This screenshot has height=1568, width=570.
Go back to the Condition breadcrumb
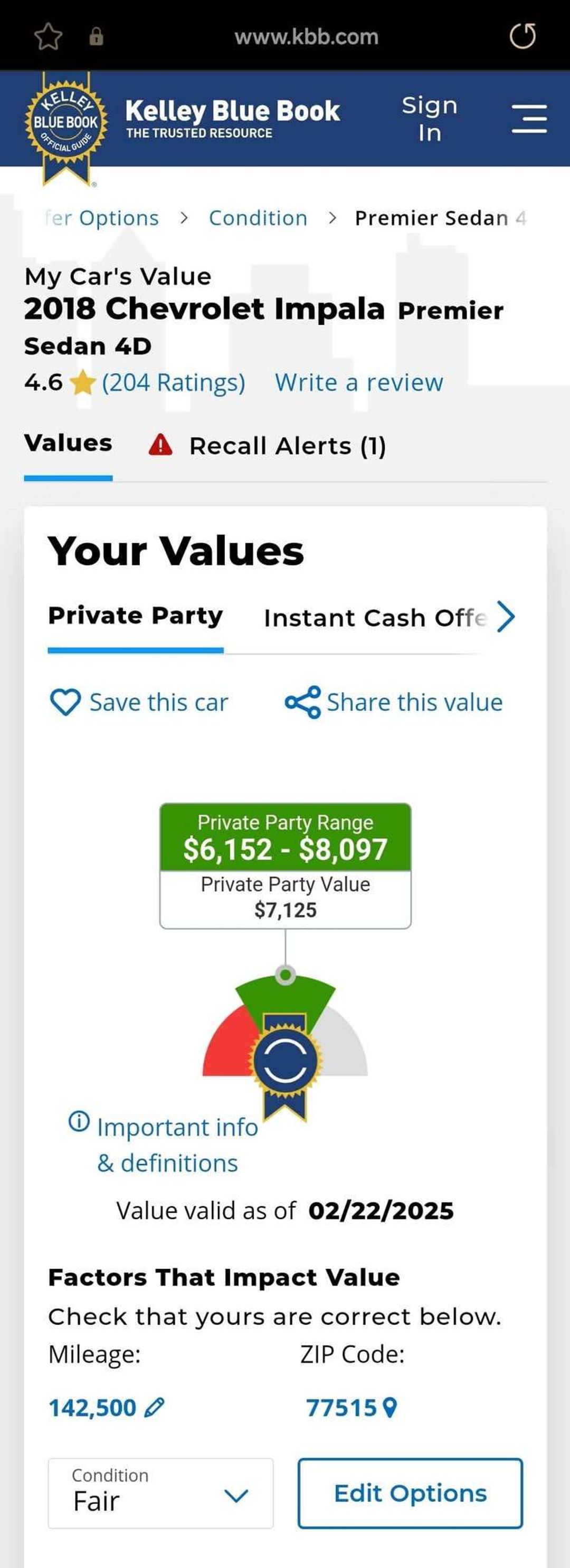coord(258,218)
